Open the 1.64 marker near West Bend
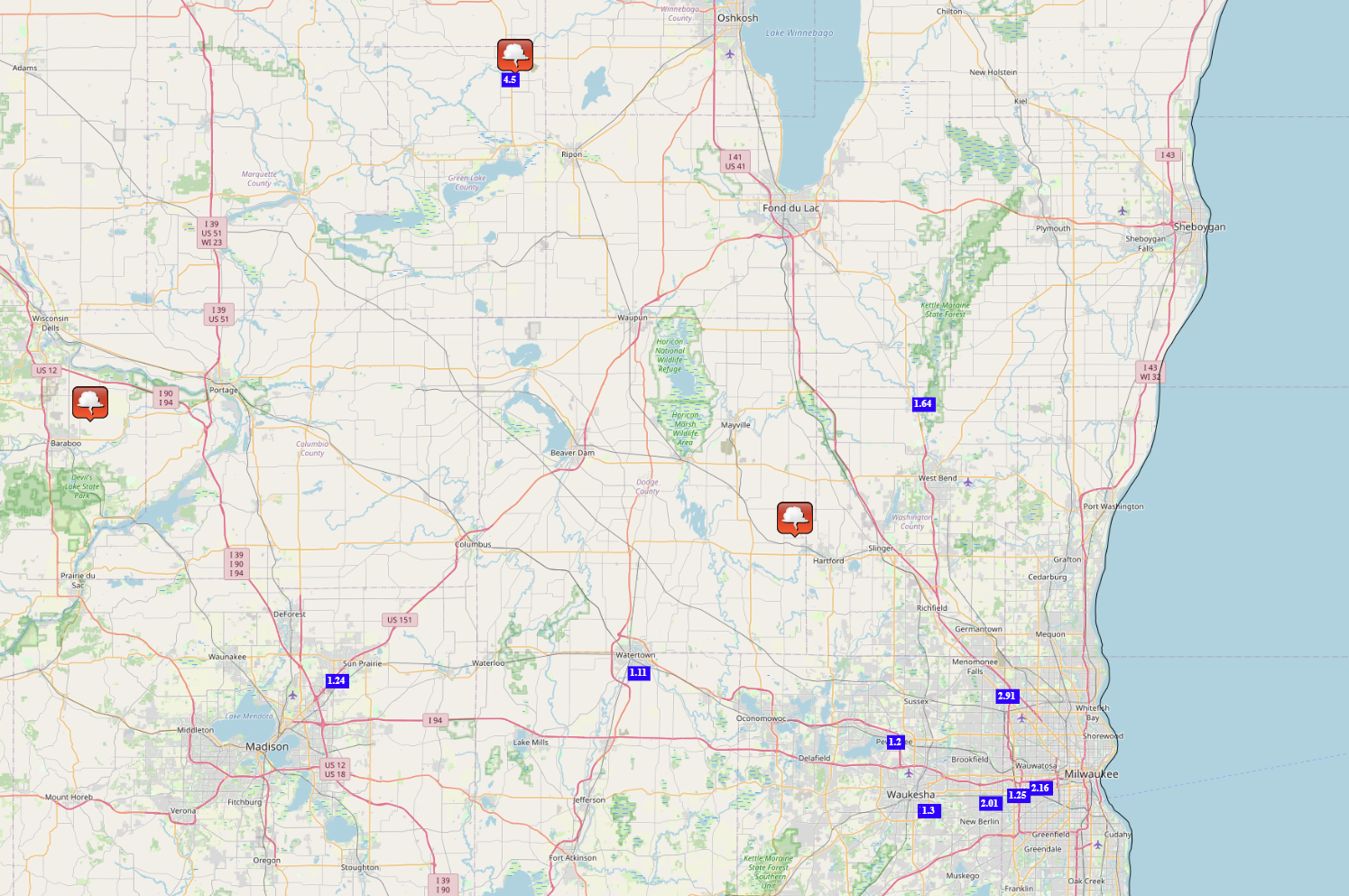The width and height of the screenshot is (1349, 896). coord(922,404)
